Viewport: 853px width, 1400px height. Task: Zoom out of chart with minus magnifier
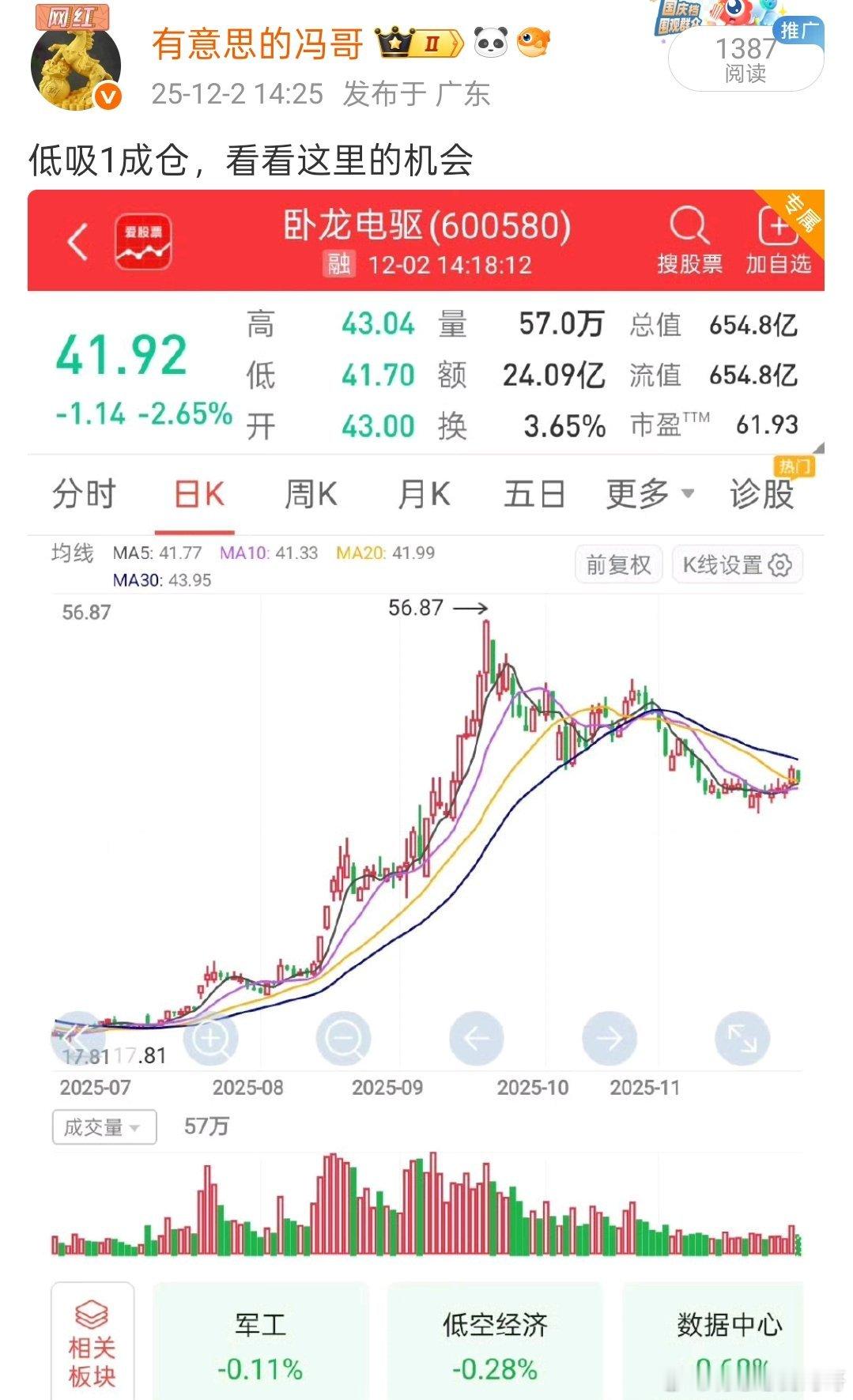(x=342, y=1038)
